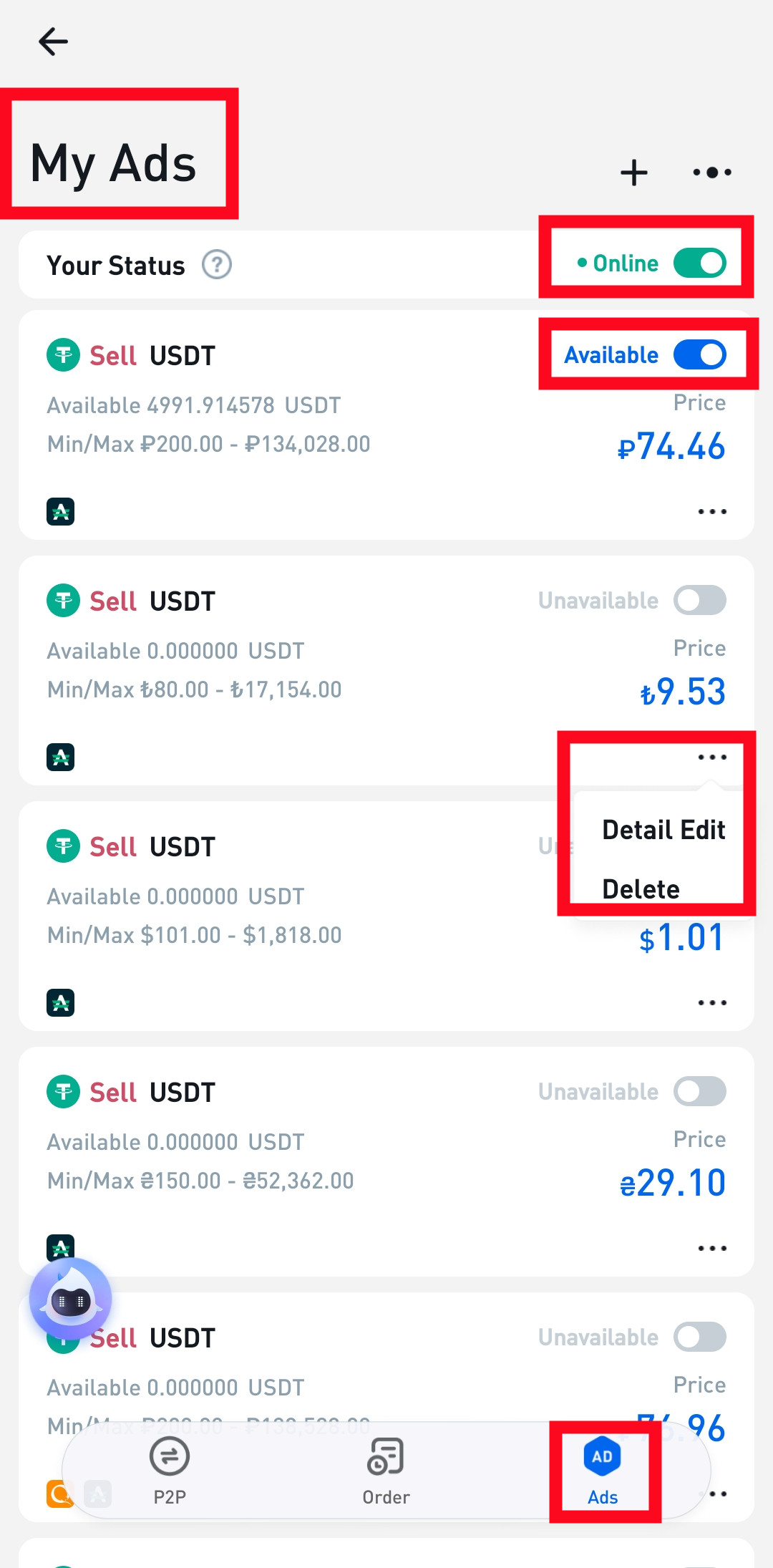This screenshot has height=1568, width=773.
Task: Select Delete in the popup menu
Action: pyautogui.click(x=641, y=889)
